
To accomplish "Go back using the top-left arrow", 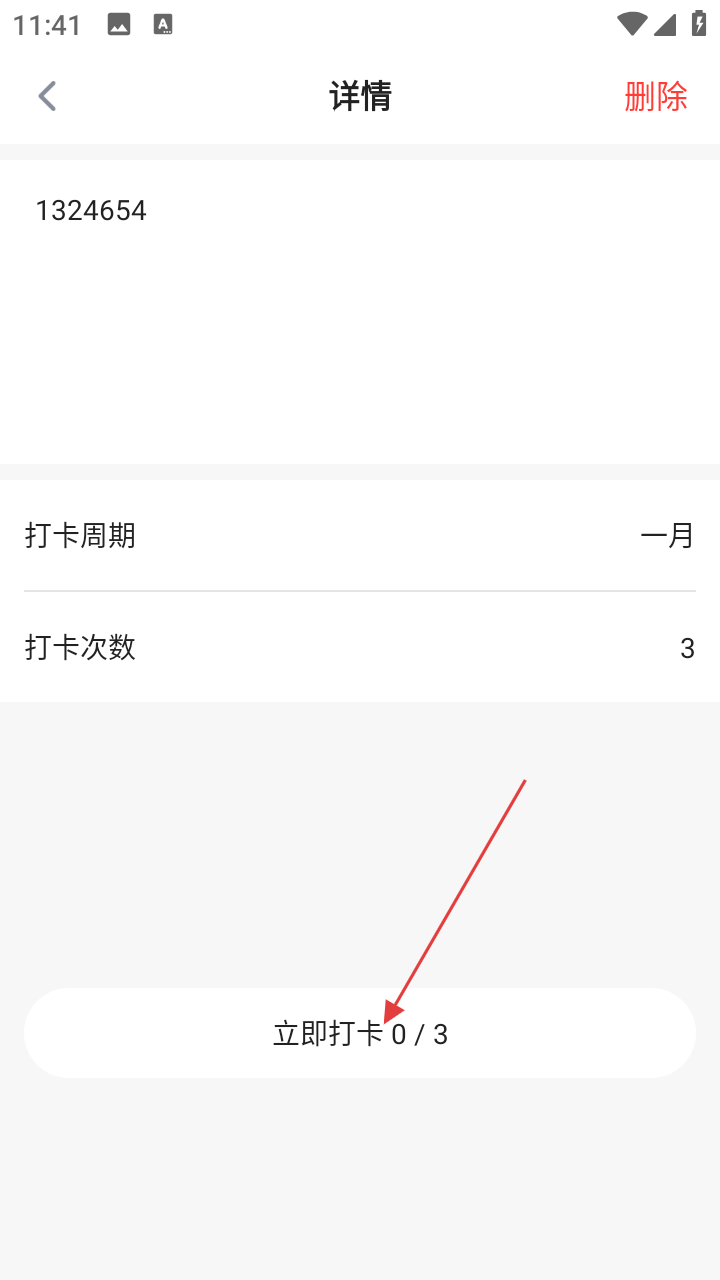I will [x=47, y=96].
